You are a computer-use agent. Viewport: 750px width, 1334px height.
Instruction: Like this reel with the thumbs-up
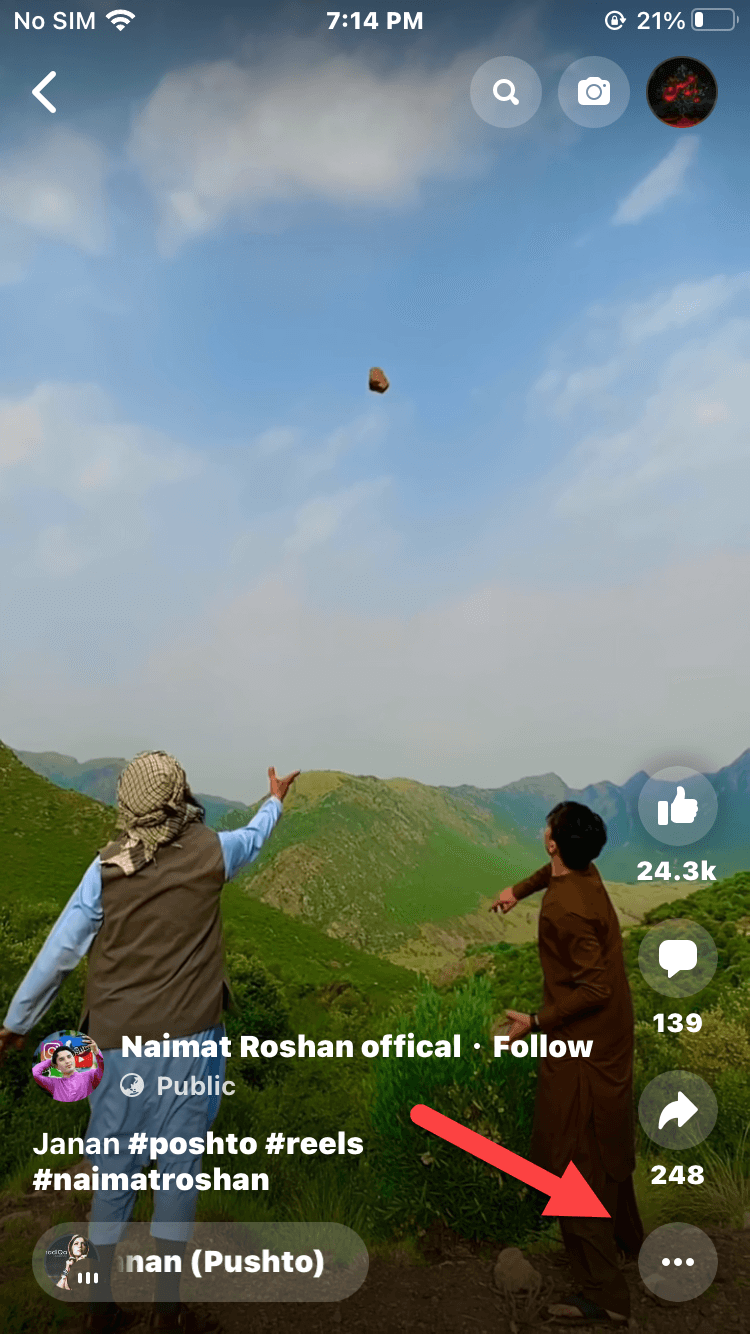(678, 807)
